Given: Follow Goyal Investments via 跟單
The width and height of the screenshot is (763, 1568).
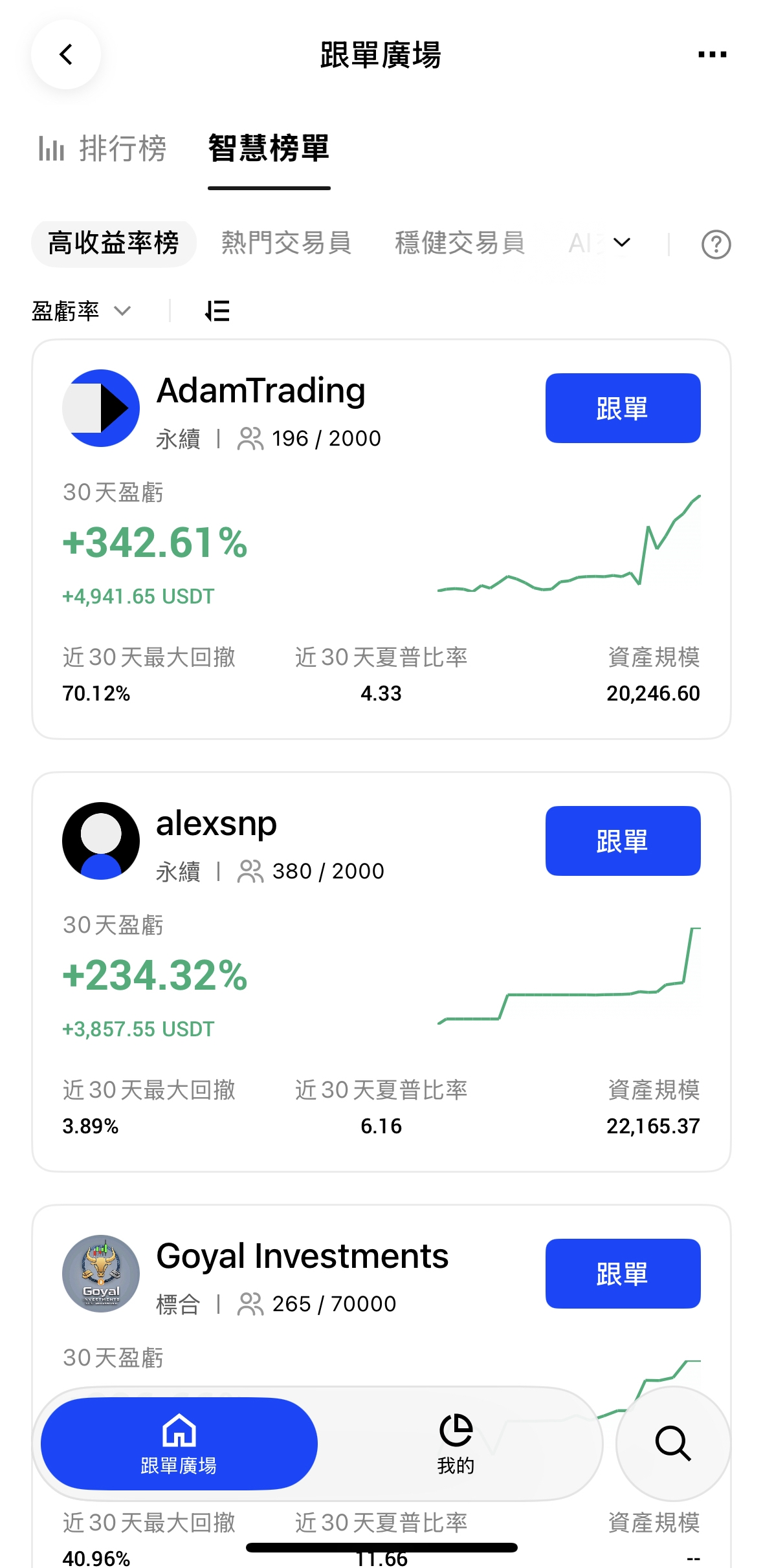Looking at the screenshot, I should coord(623,1274).
